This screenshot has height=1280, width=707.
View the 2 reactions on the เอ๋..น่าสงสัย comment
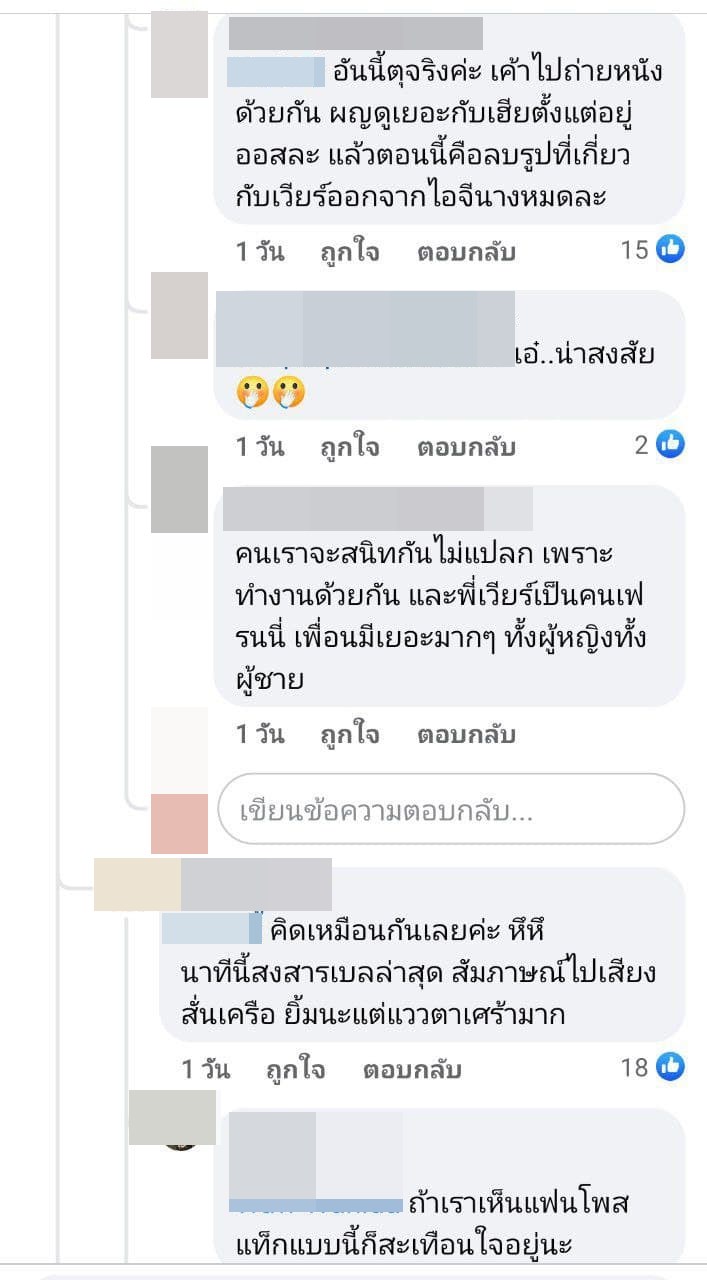(x=659, y=445)
